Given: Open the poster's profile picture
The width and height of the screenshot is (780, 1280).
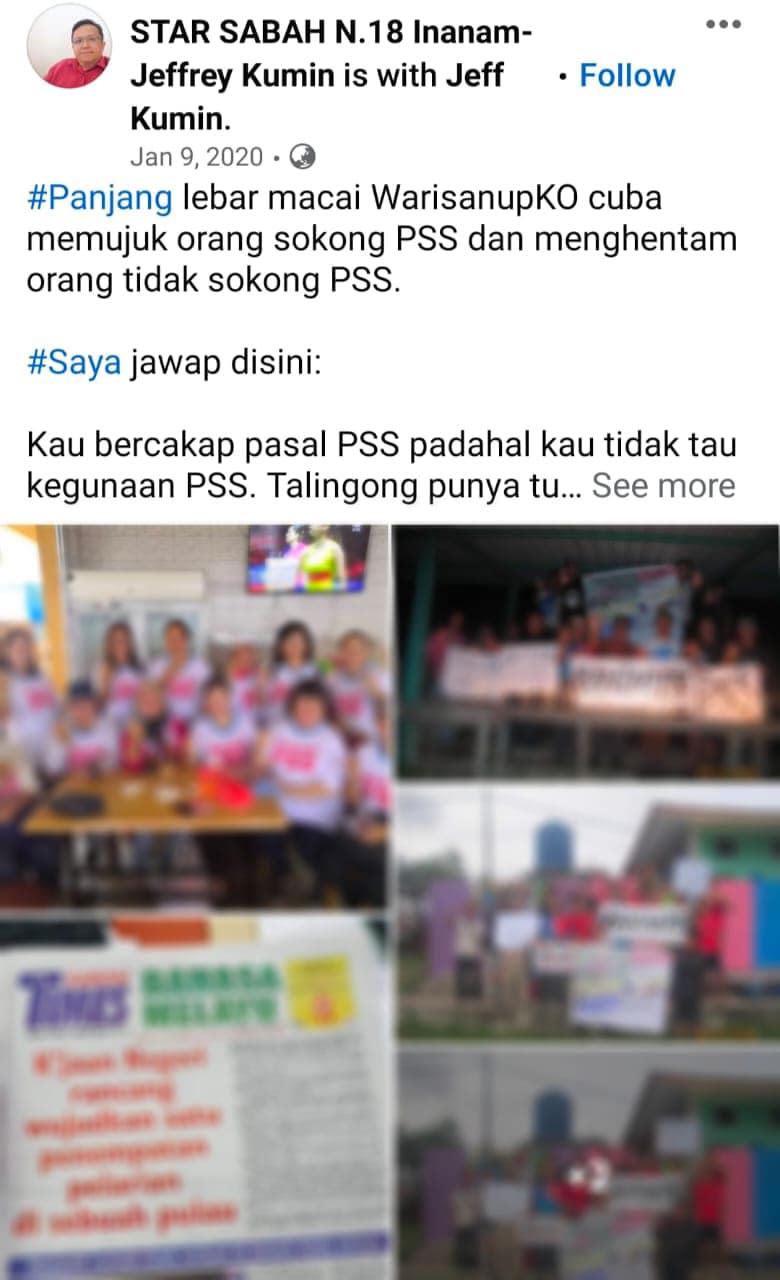Looking at the screenshot, I should pos(69,47).
